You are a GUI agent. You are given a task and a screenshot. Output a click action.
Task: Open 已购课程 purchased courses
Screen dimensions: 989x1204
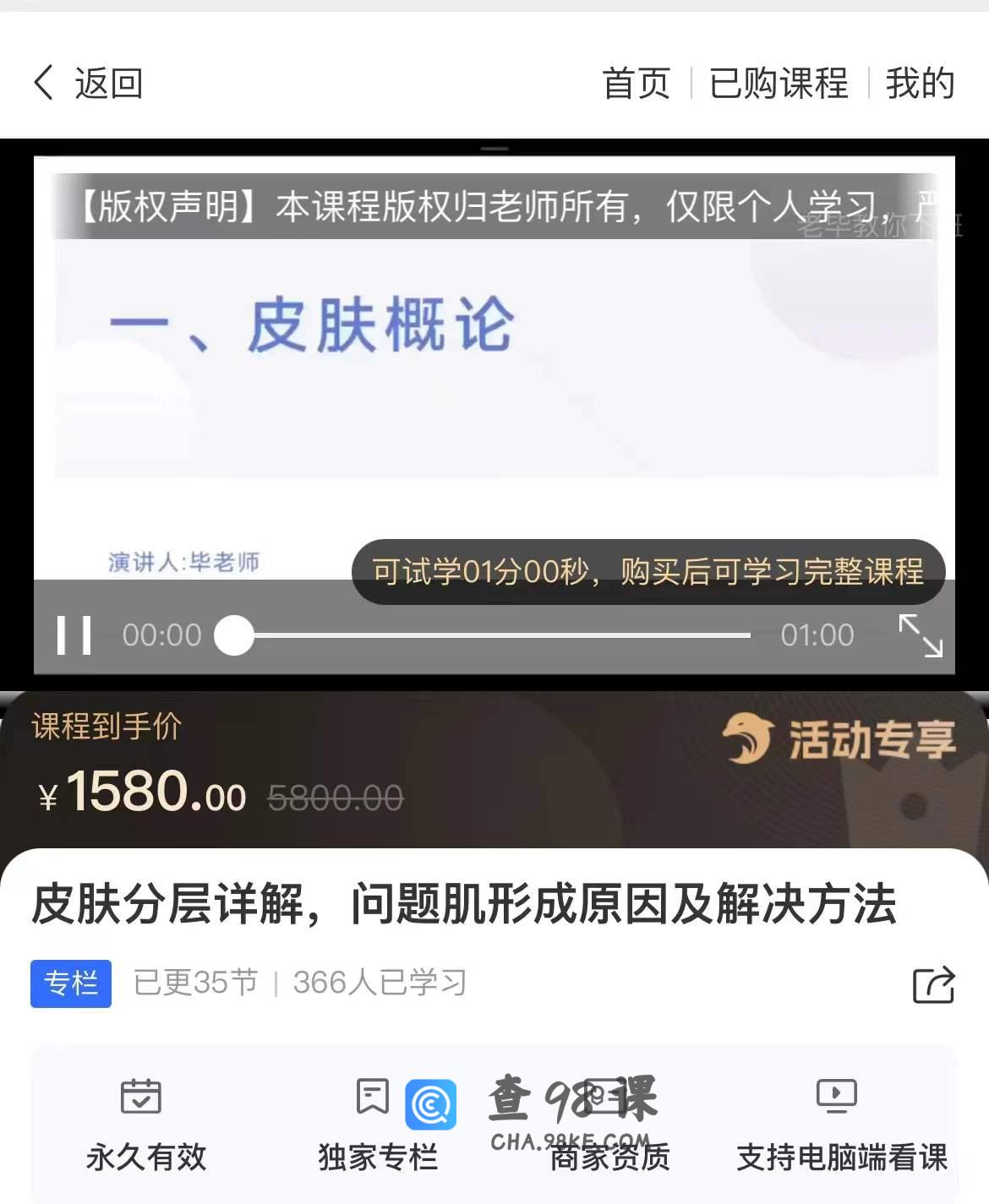point(779,84)
